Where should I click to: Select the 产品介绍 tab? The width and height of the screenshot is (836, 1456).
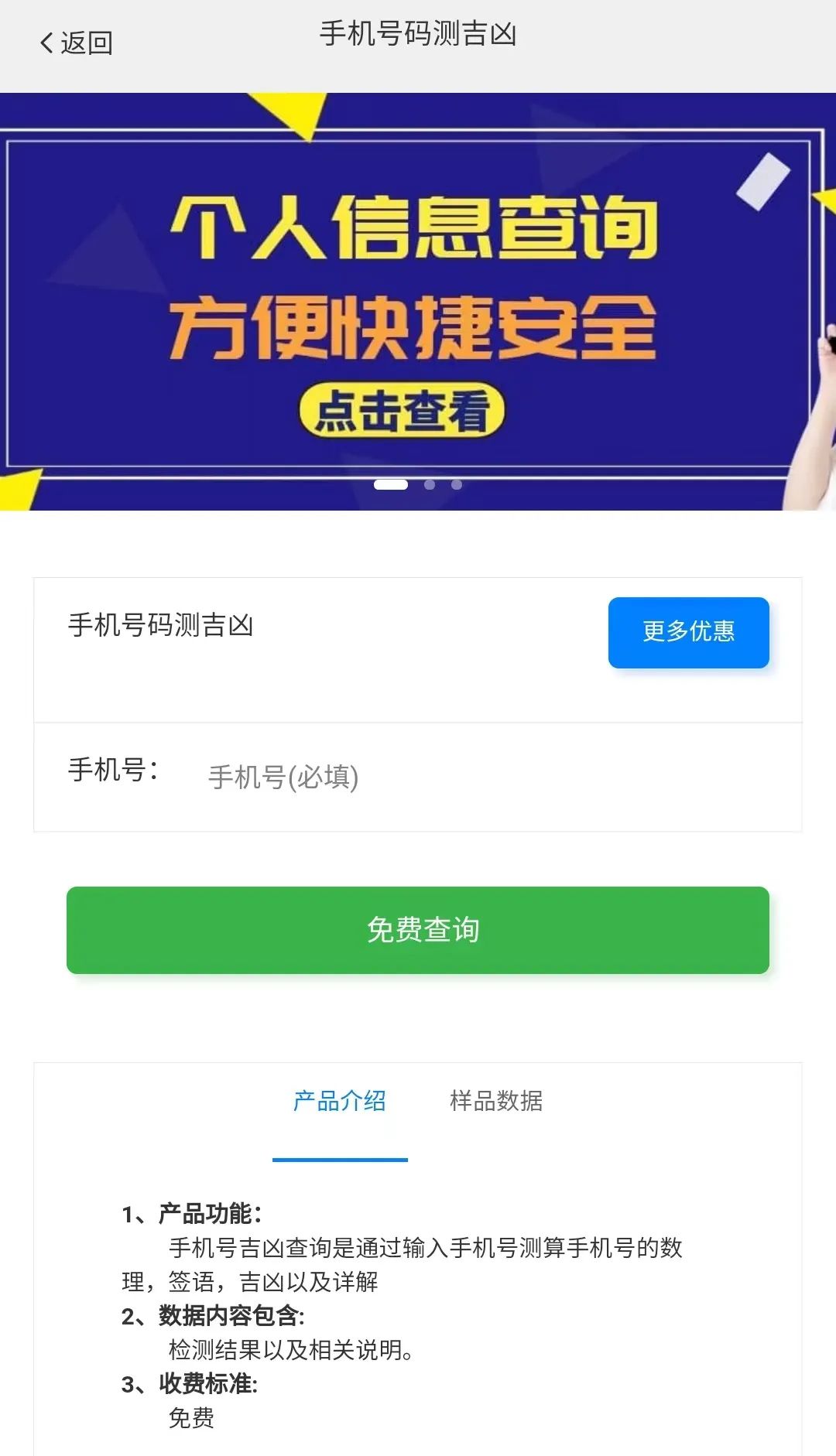coord(341,1102)
